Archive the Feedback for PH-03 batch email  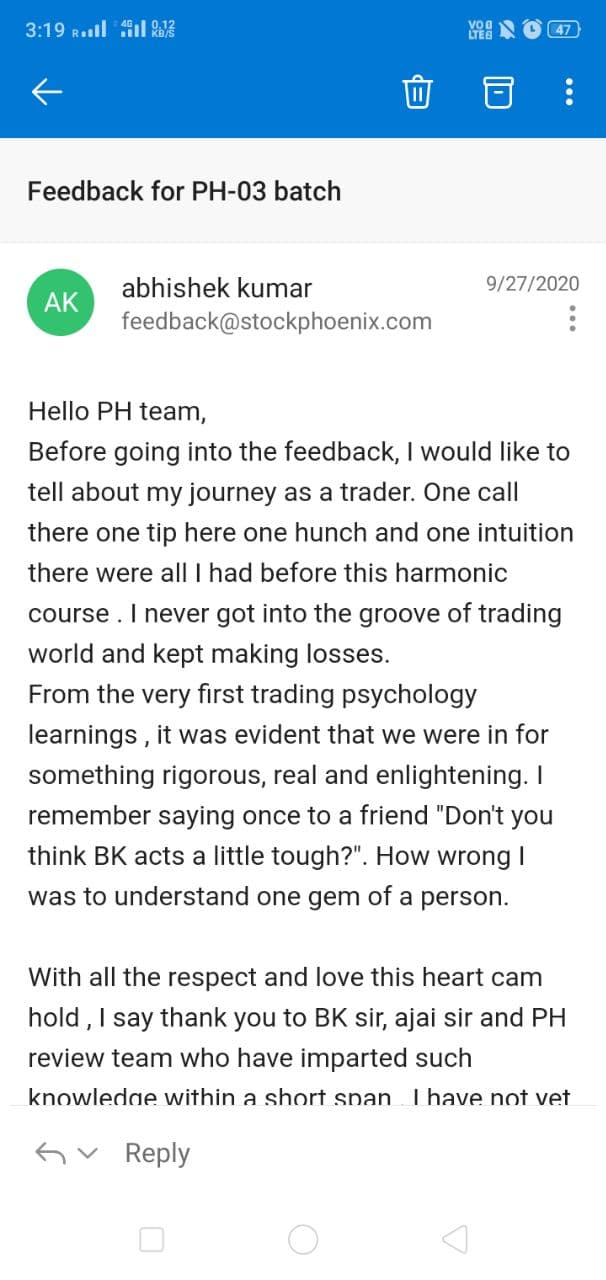click(x=498, y=93)
